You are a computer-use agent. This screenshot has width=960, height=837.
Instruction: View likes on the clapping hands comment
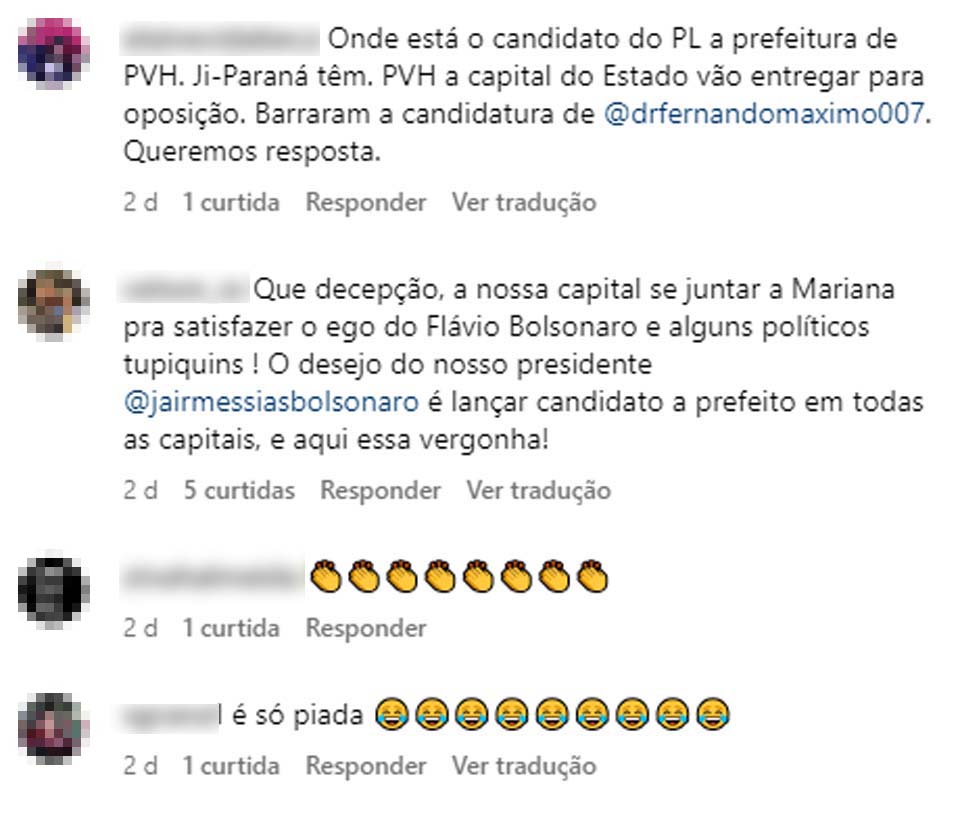point(230,629)
